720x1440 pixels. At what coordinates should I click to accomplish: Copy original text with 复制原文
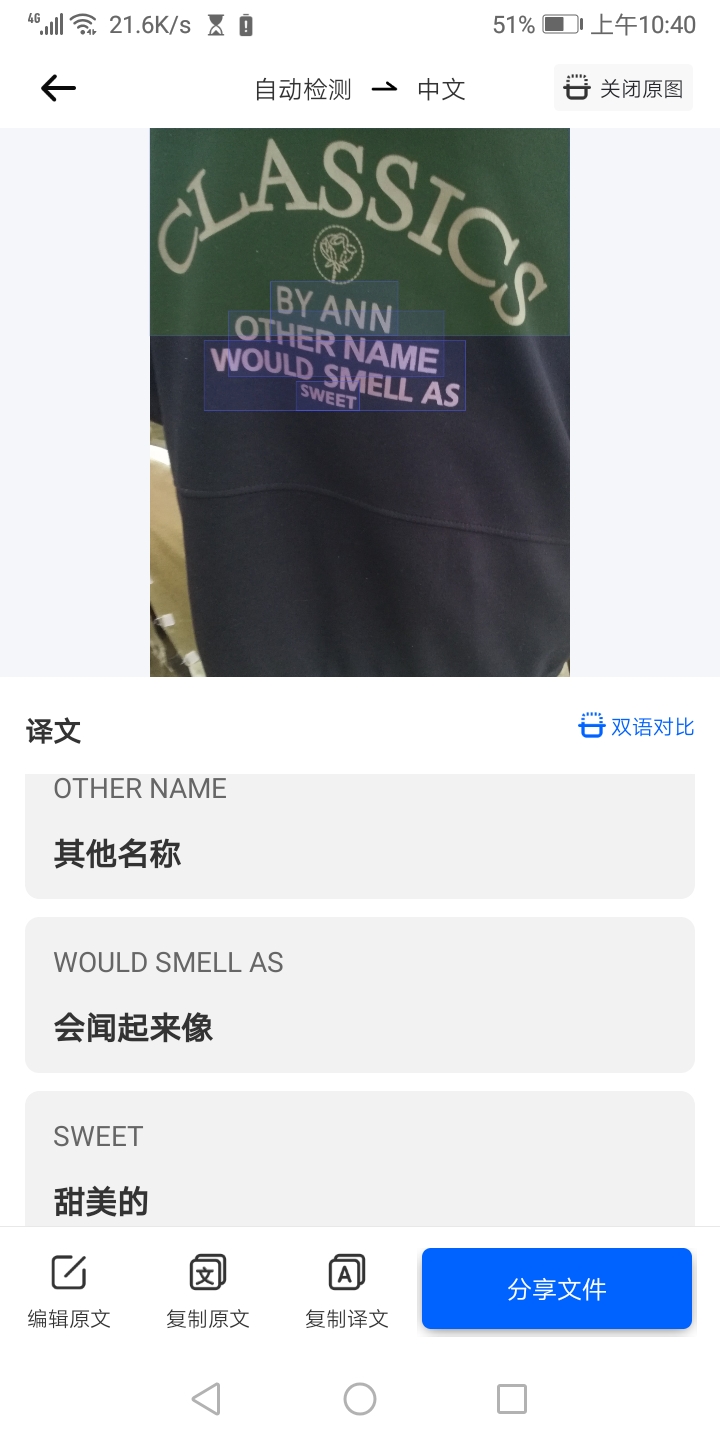(x=208, y=1291)
